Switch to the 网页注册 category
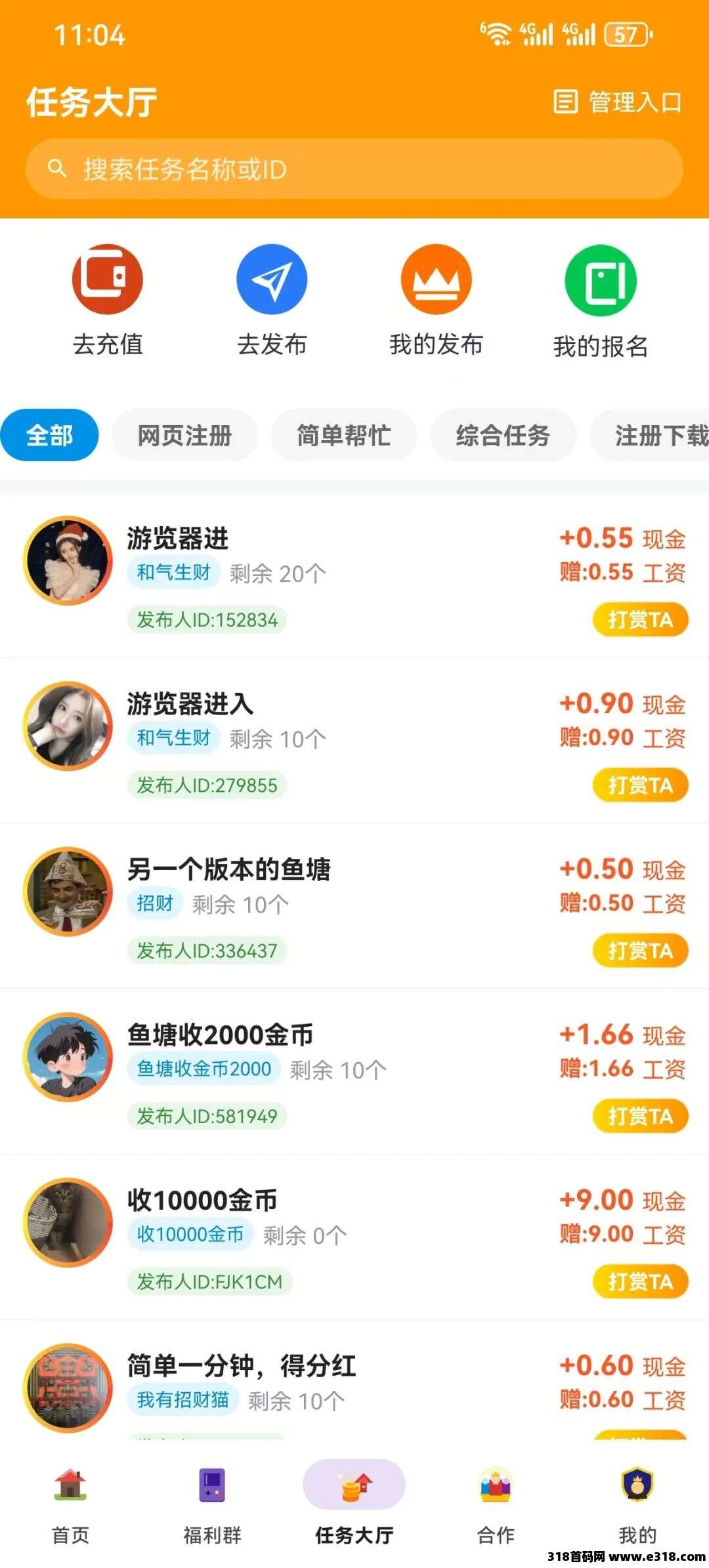This screenshot has width=709, height=1568. point(184,435)
